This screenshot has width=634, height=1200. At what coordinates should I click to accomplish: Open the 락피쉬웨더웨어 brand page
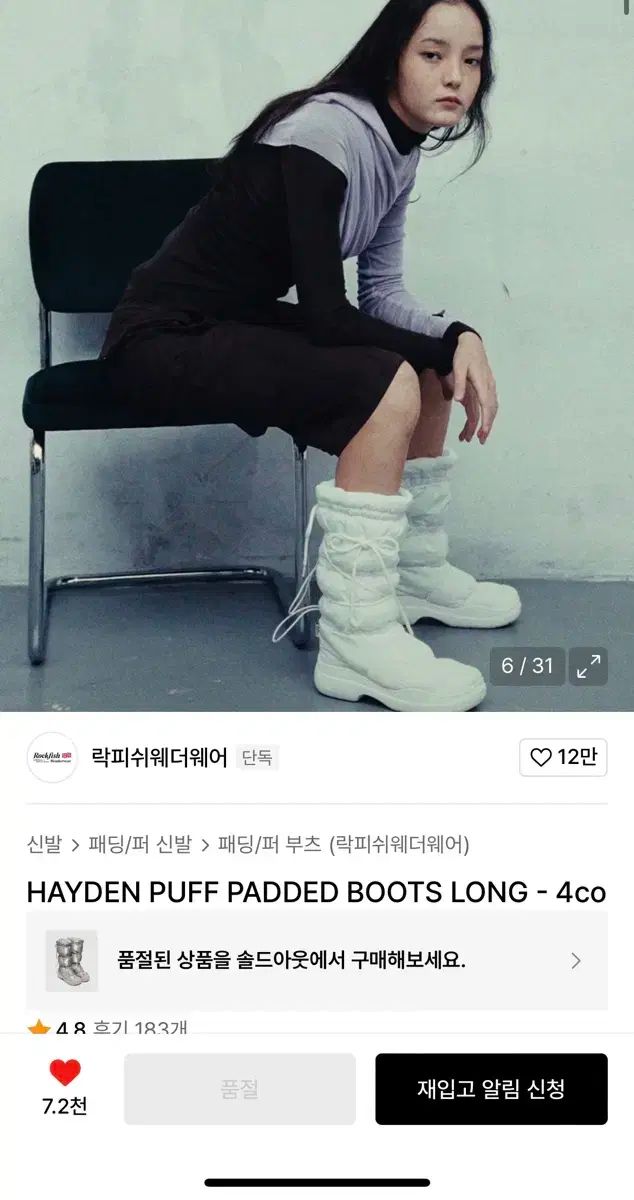pyautogui.click(x=158, y=757)
